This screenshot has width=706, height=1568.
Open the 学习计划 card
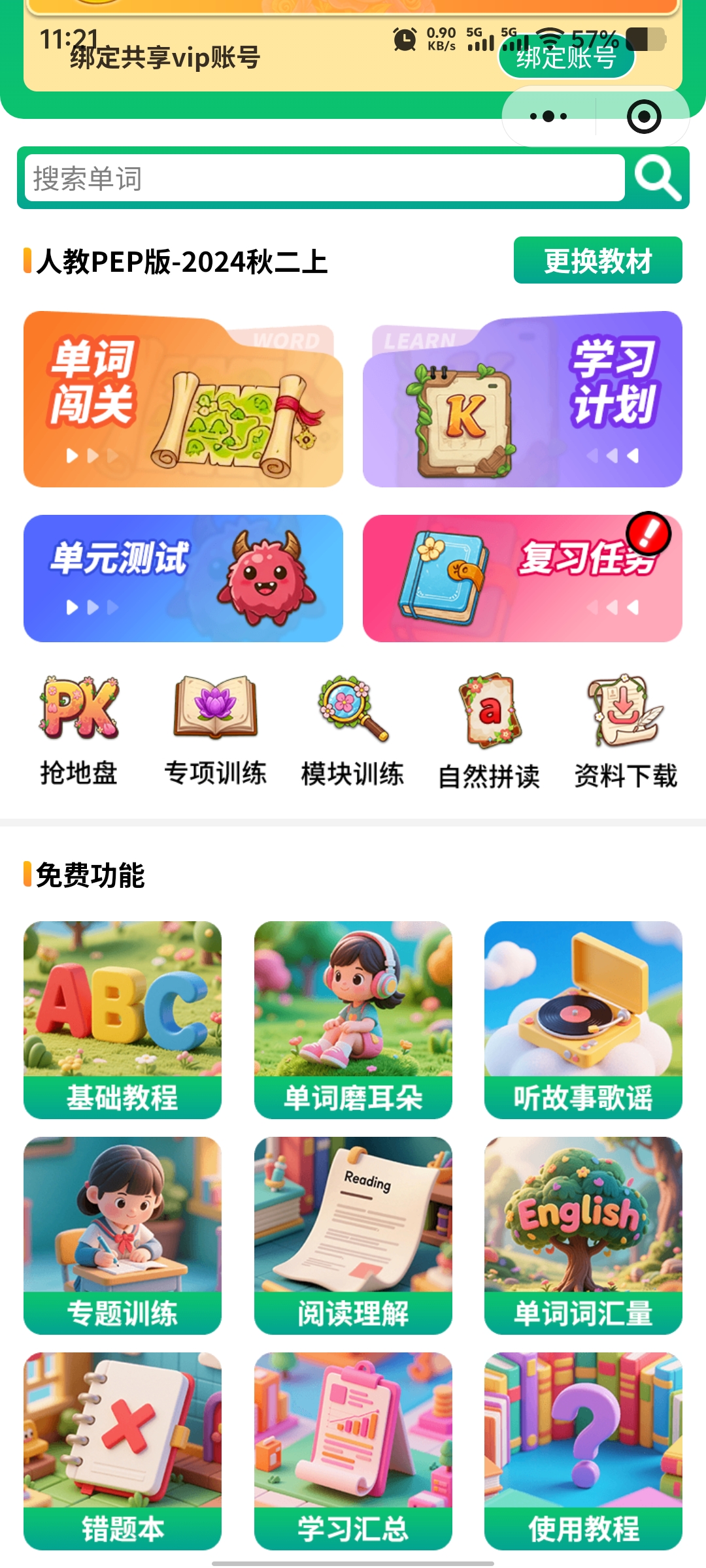coord(522,399)
